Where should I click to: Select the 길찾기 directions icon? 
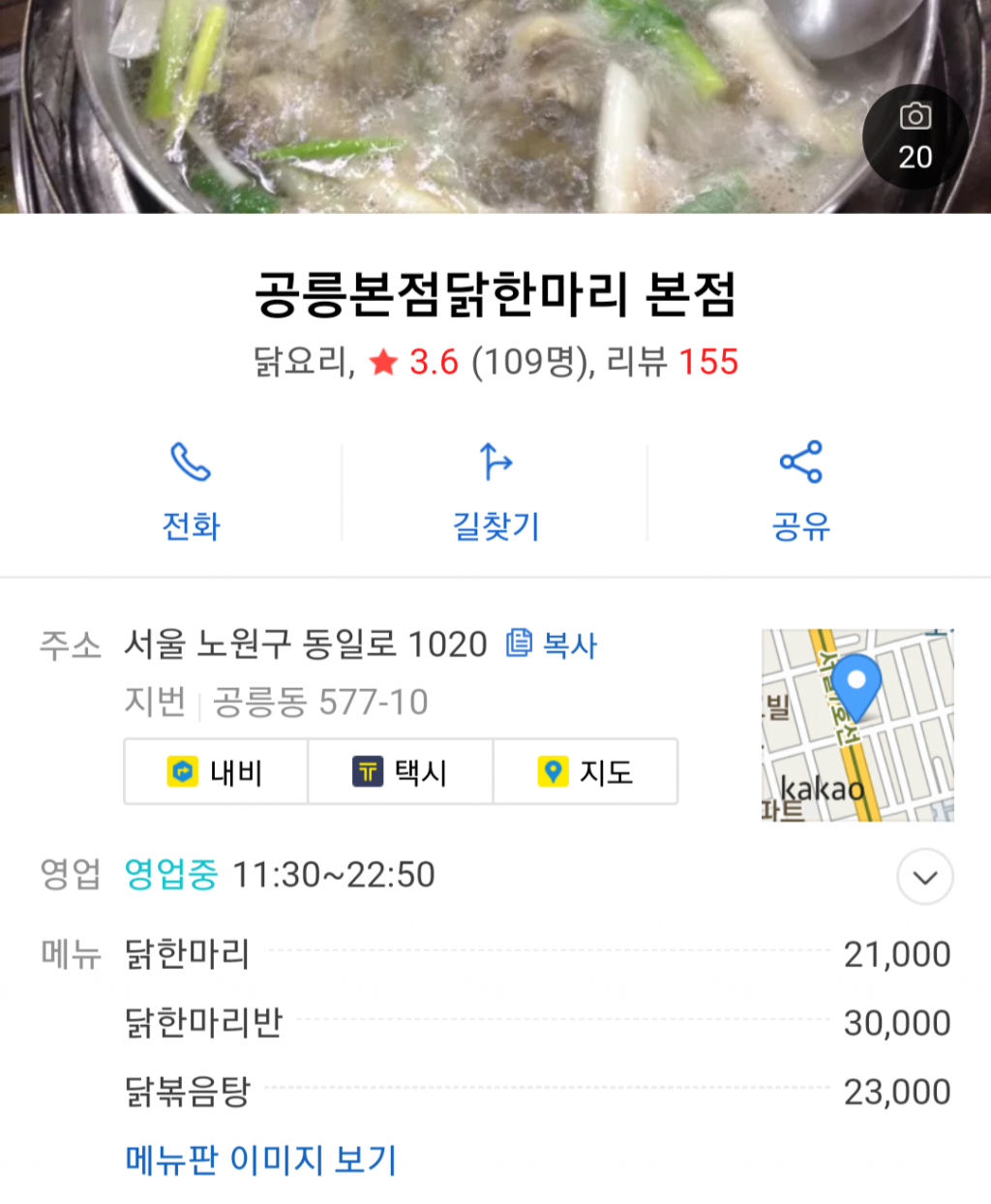pos(495,464)
